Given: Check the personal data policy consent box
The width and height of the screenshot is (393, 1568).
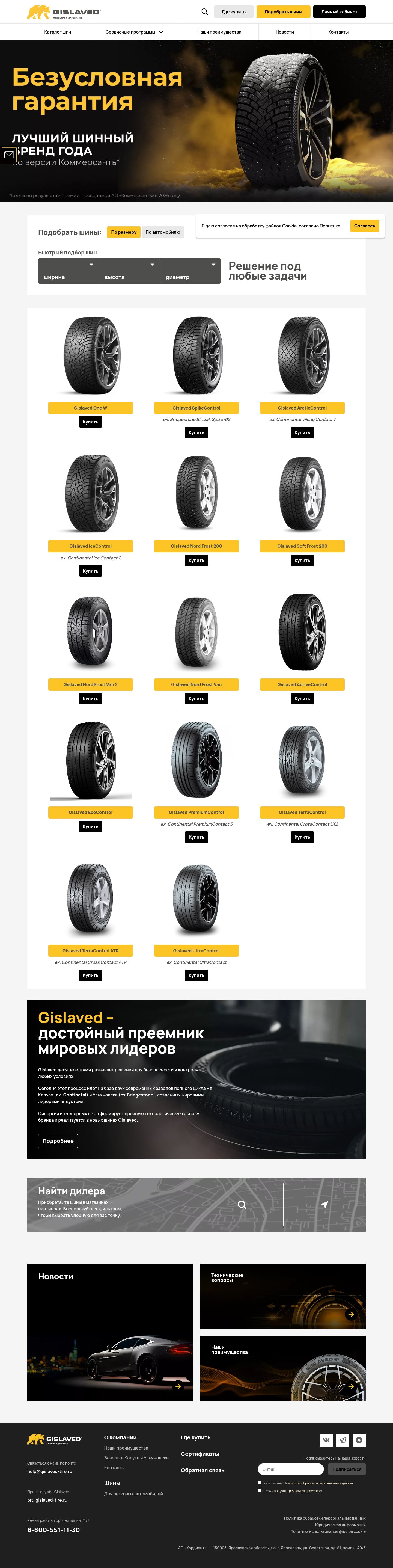Looking at the screenshot, I should pos(260,1483).
